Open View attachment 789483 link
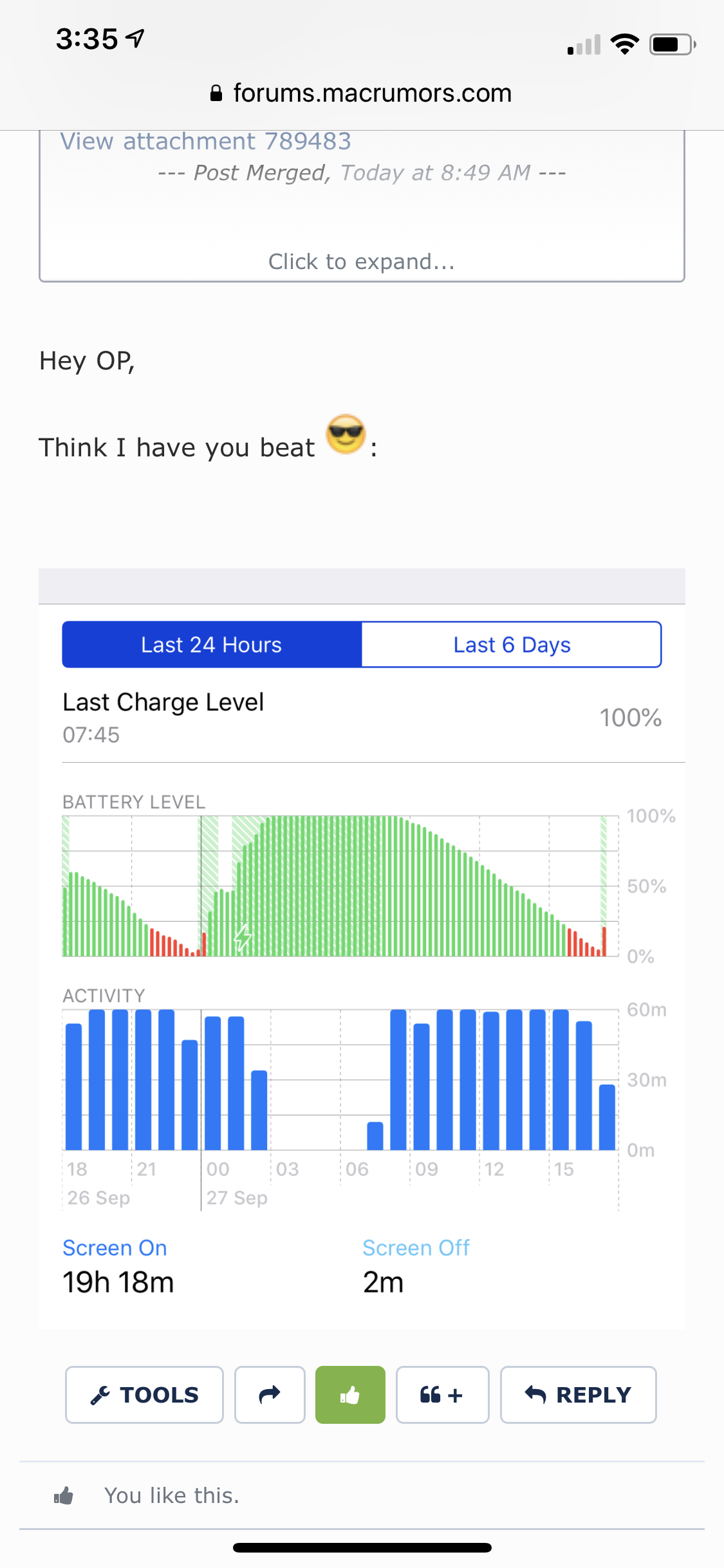The image size is (724, 1568). click(206, 141)
